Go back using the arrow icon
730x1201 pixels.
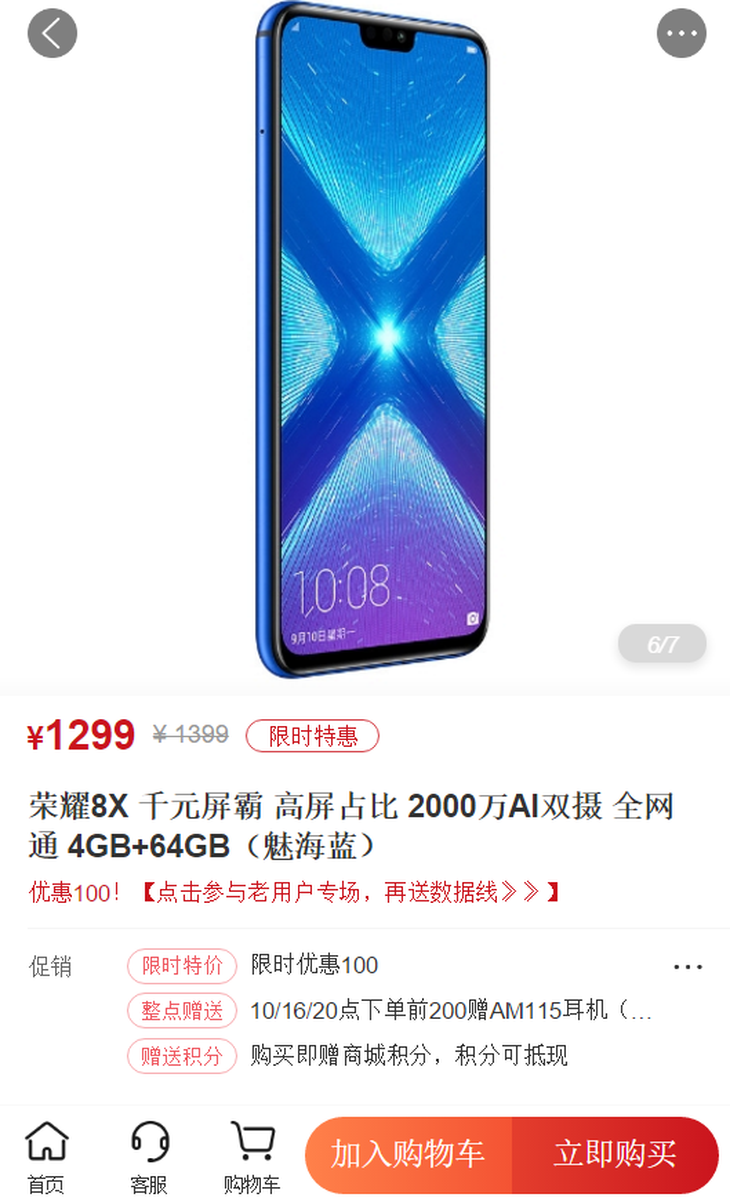(x=52, y=33)
